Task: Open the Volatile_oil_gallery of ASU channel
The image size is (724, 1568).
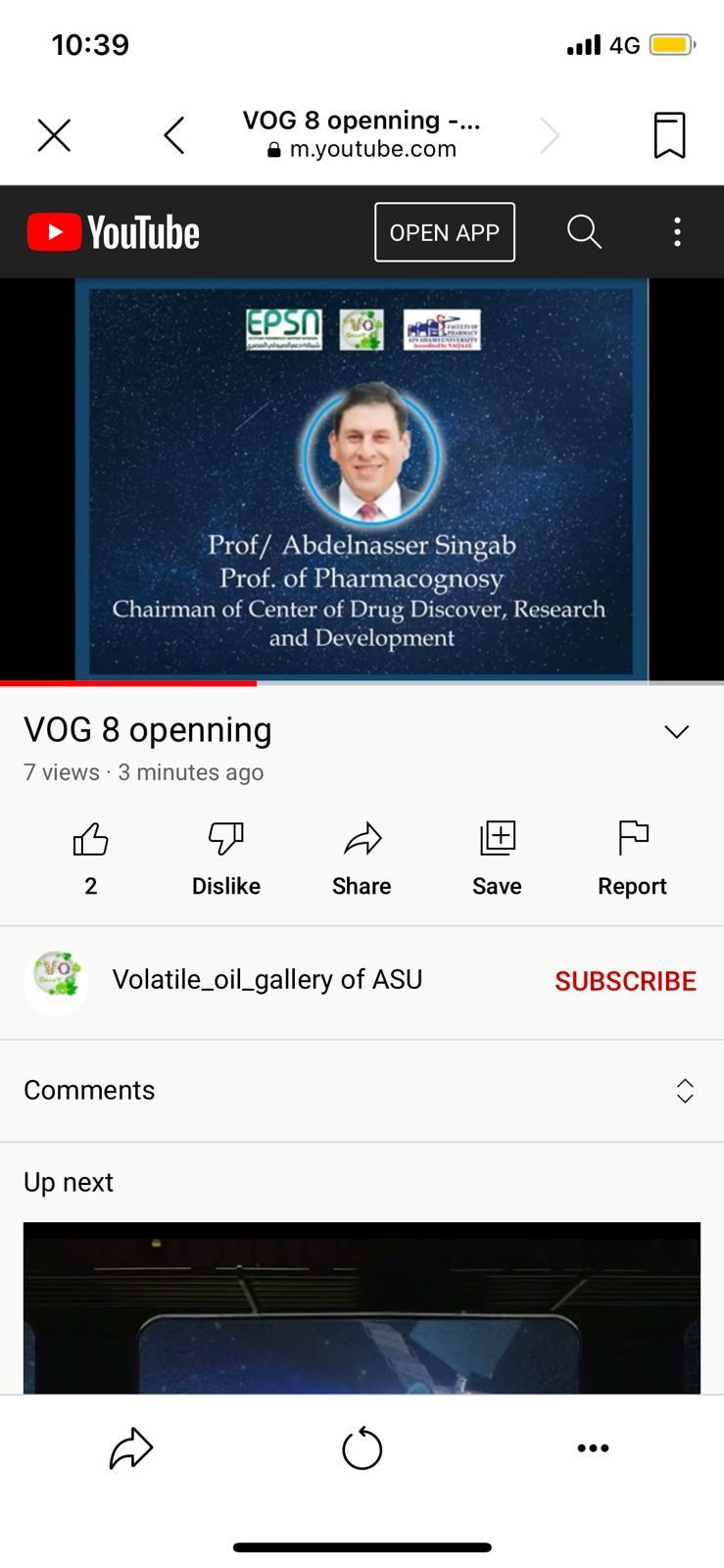Action: point(266,980)
